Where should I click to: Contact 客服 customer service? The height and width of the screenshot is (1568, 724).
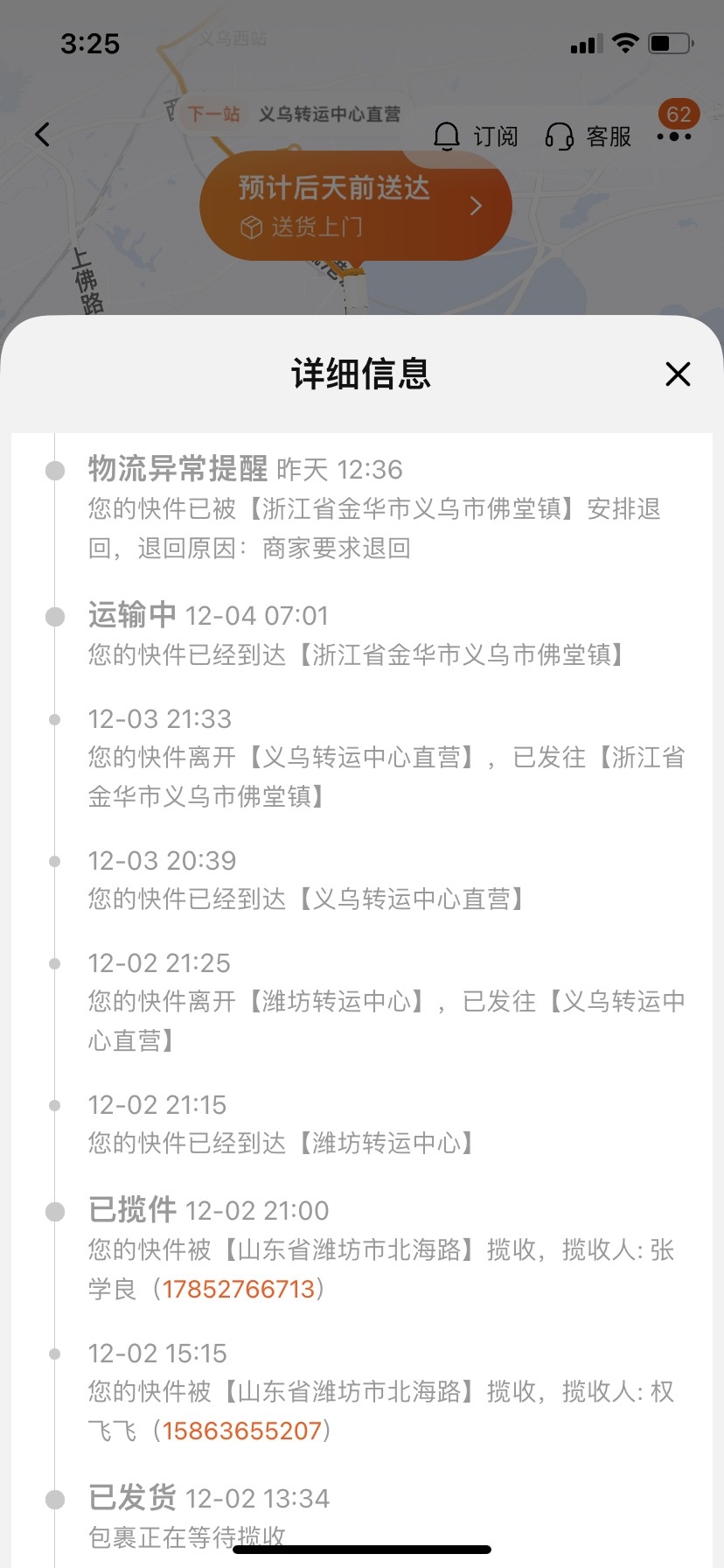588,136
